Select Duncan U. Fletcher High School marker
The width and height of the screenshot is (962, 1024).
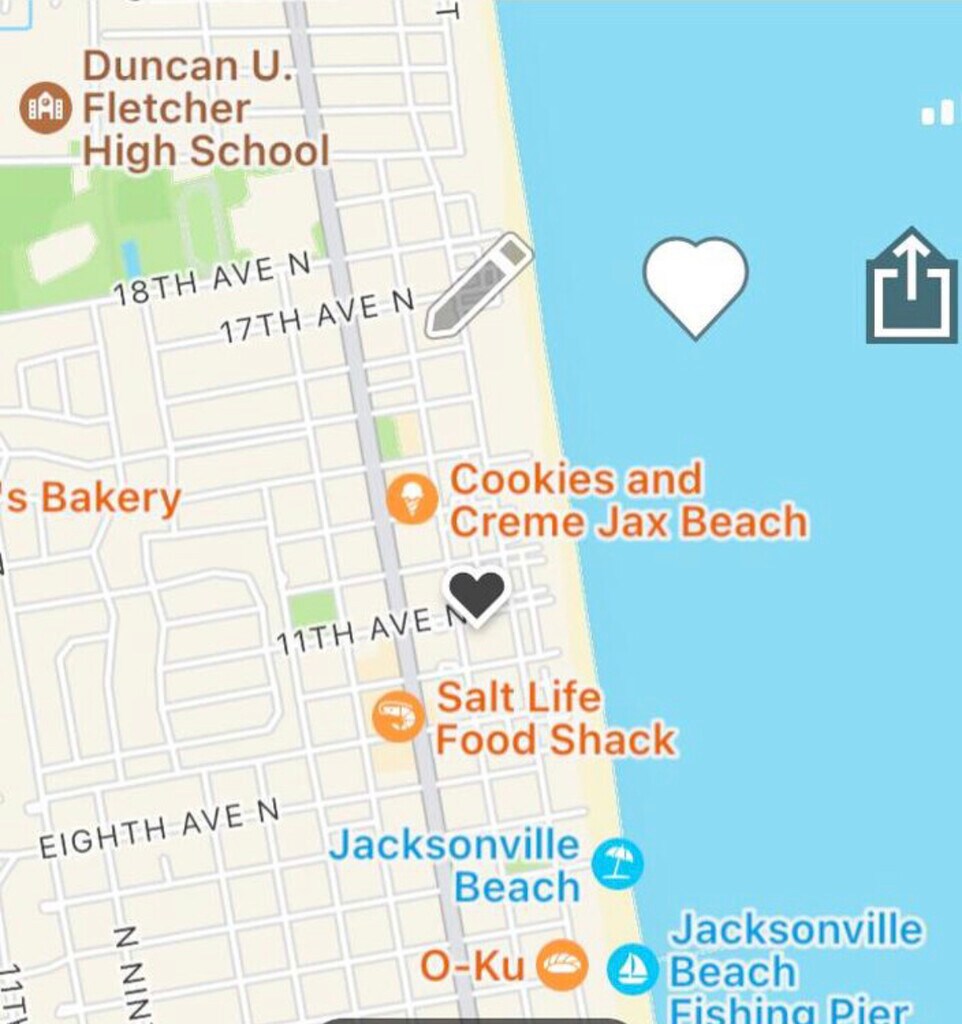click(46, 108)
